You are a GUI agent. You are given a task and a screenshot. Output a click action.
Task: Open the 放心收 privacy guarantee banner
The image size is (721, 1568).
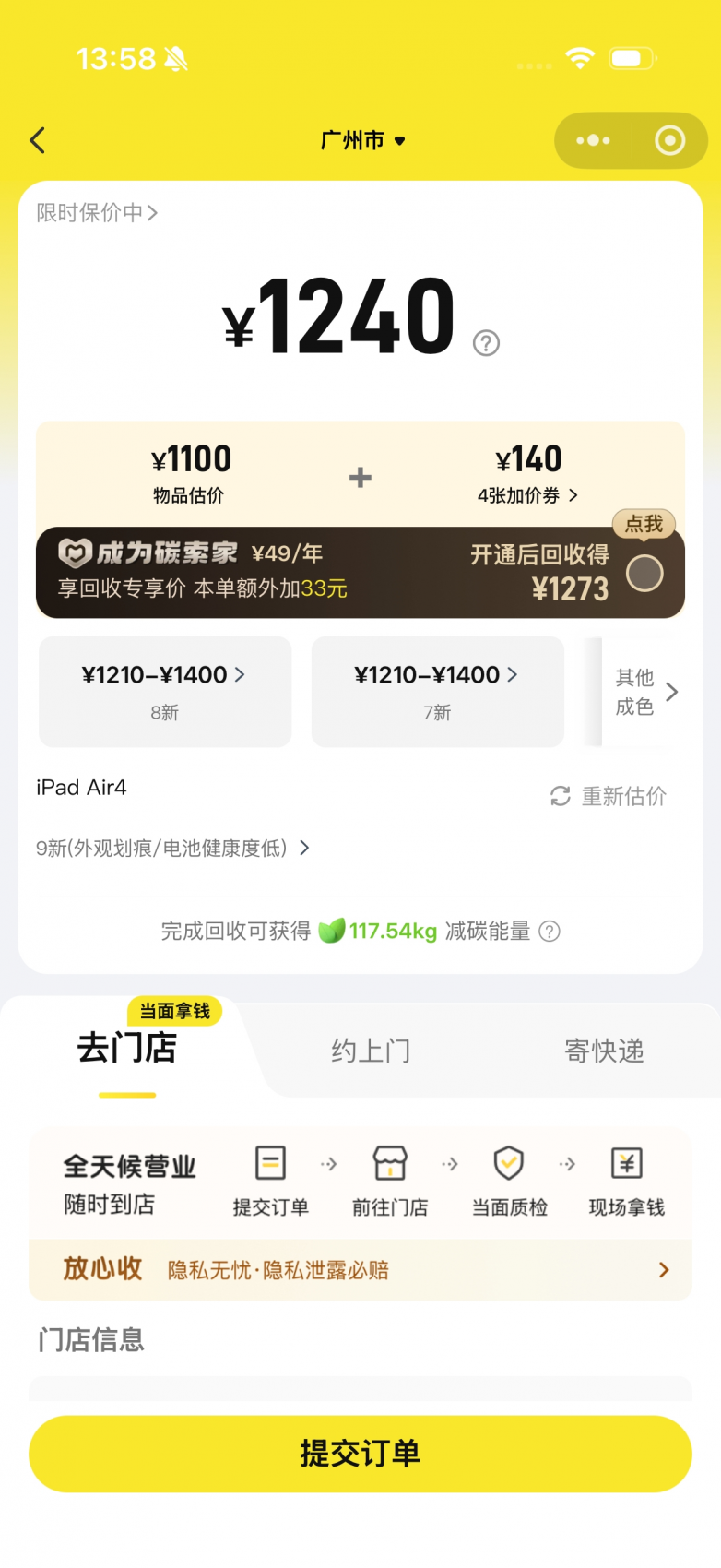point(360,1270)
